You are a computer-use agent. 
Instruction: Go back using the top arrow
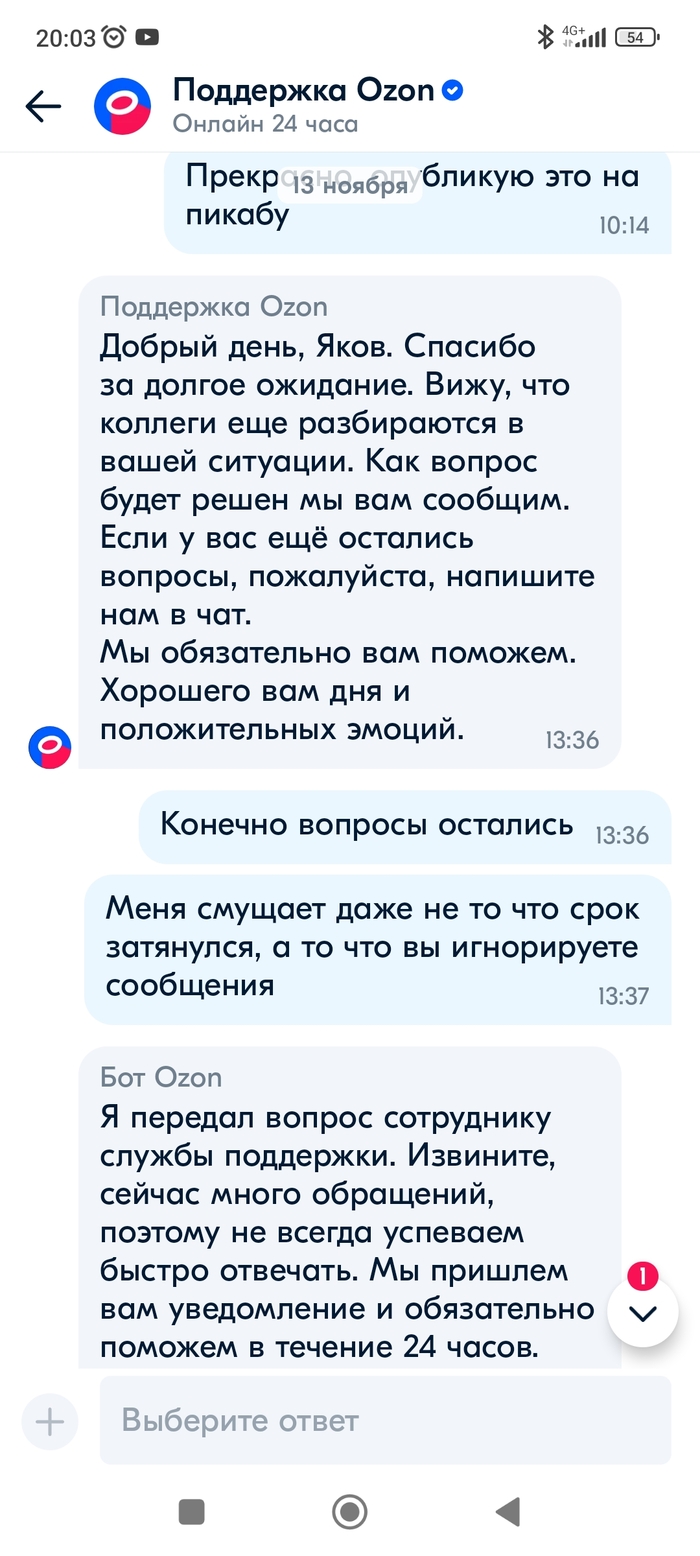[43, 106]
